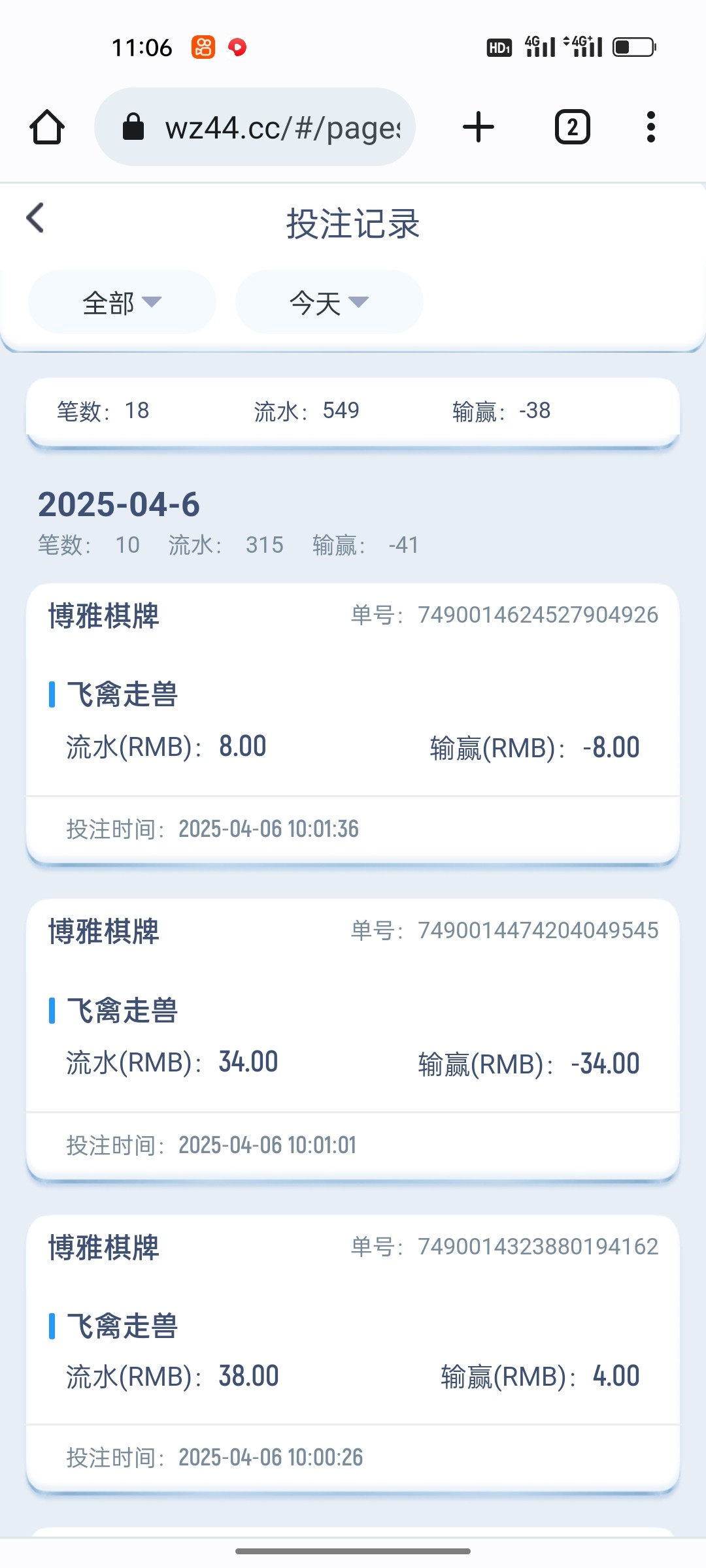Open the browser overflow menu
706x1568 pixels.
click(x=650, y=127)
